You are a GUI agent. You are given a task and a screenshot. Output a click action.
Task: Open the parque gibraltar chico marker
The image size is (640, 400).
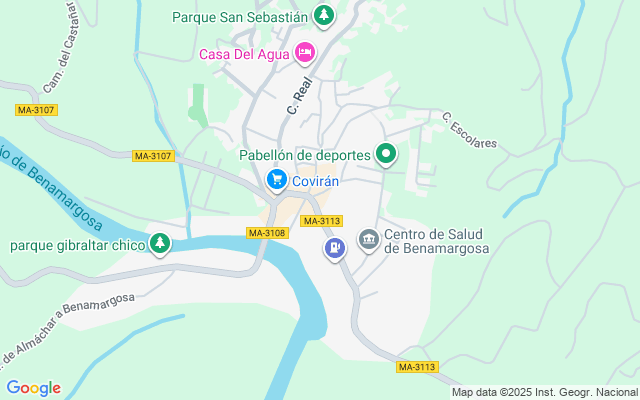pyautogui.click(x=159, y=243)
